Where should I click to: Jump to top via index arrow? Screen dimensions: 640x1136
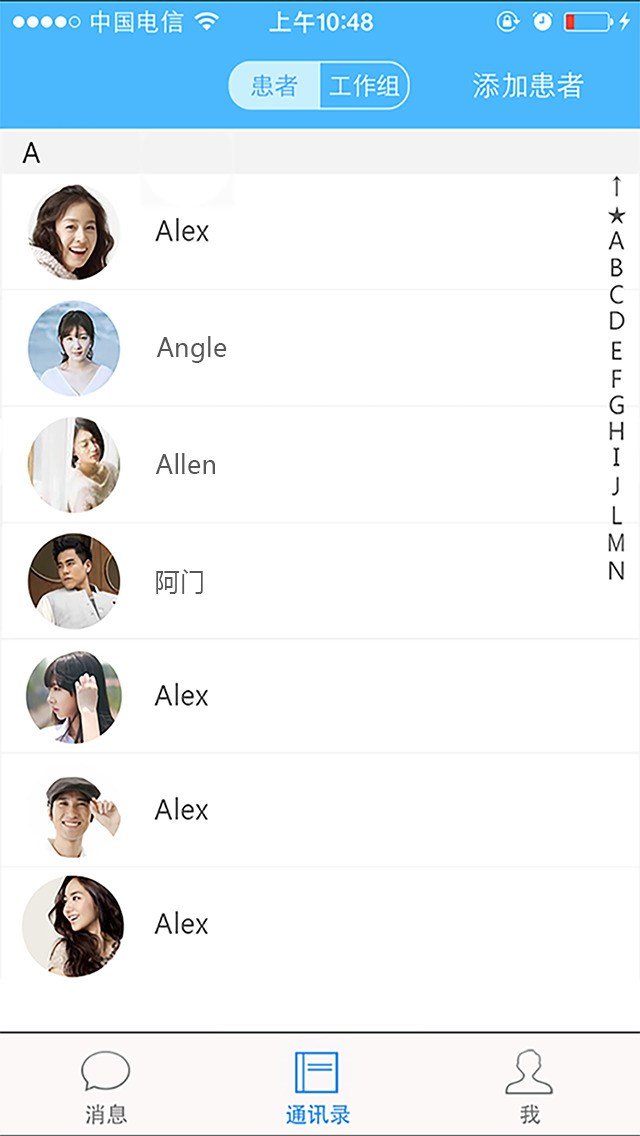616,186
